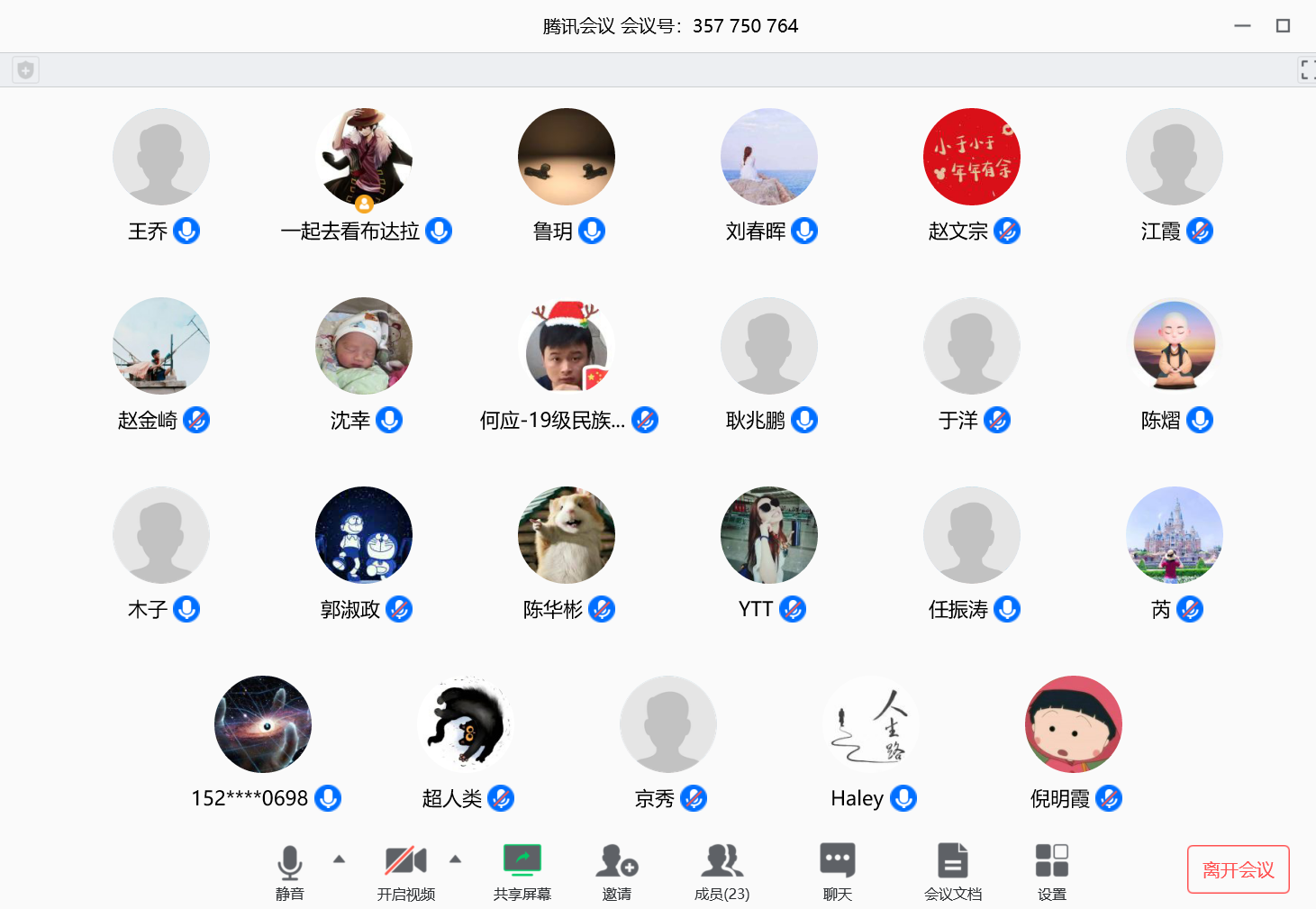Enter fullscreen mode with corner icon
Viewport: 1316px width, 909px height.
pos(1307,69)
